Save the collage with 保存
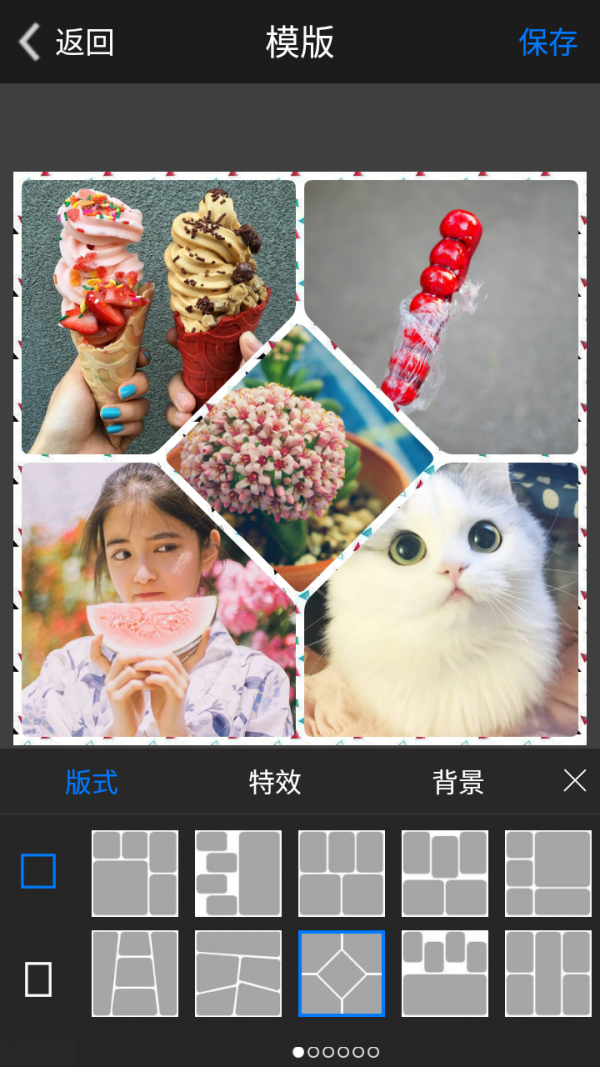The height and width of the screenshot is (1067, 600). [x=547, y=42]
